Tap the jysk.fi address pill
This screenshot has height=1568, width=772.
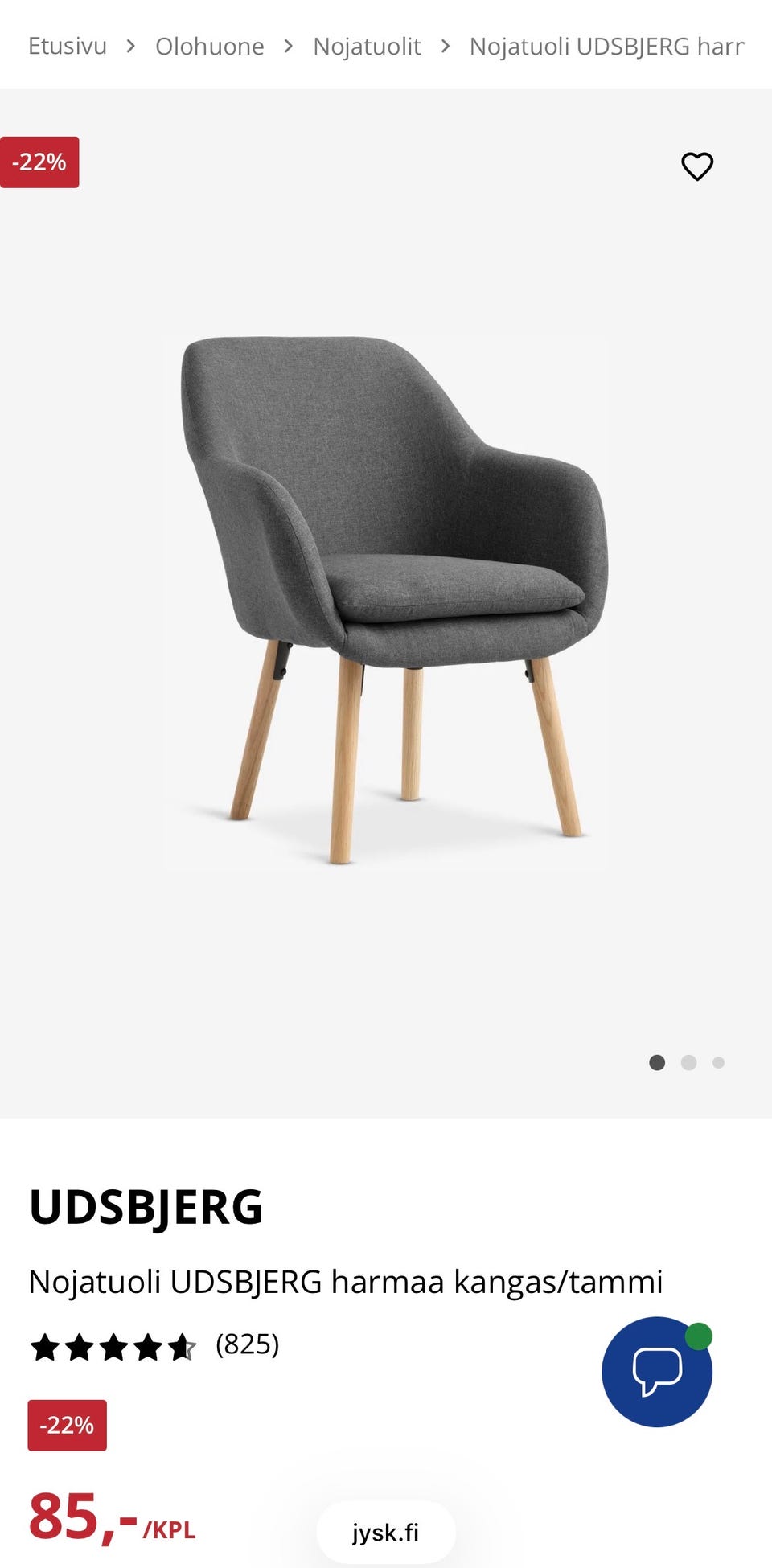tap(386, 1533)
